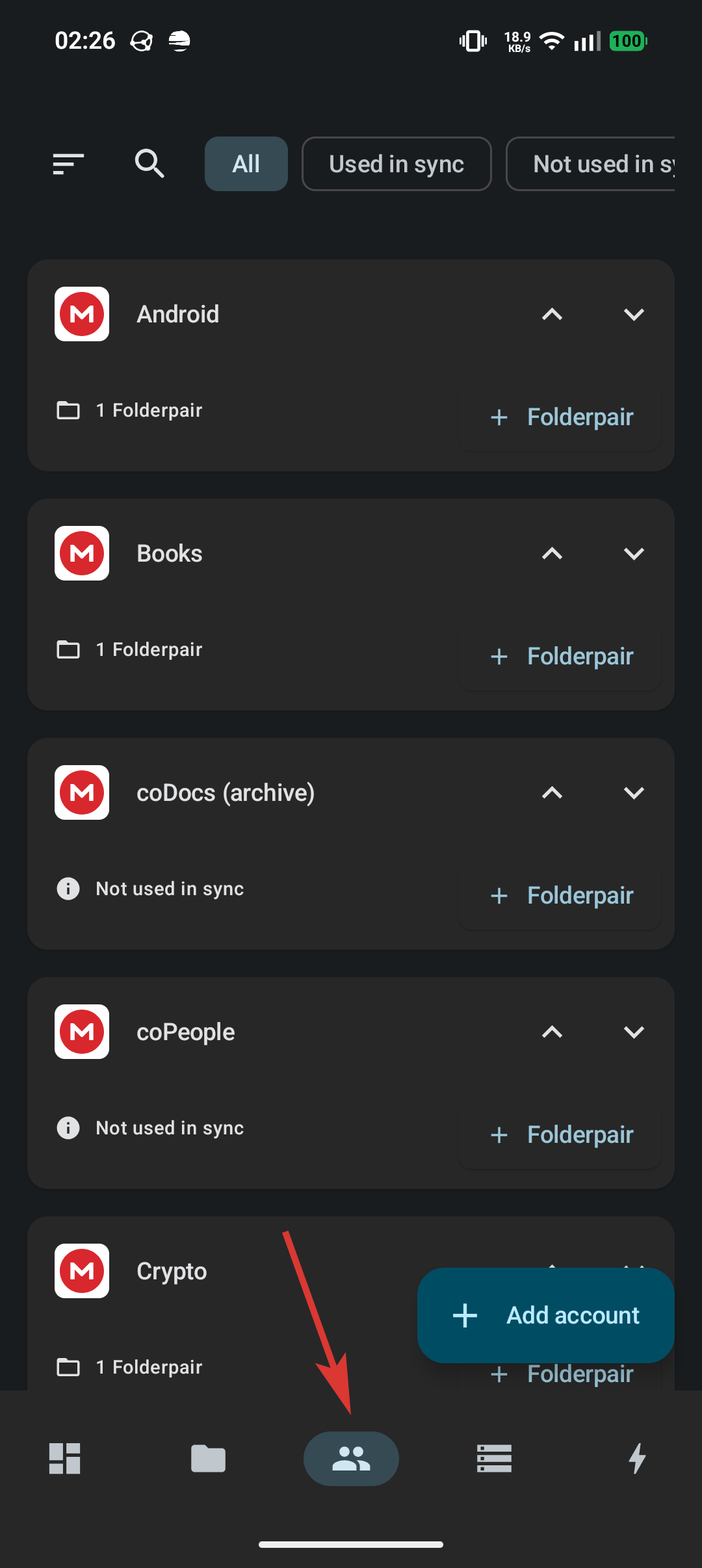
Task: Move the Android account down
Action: (634, 315)
